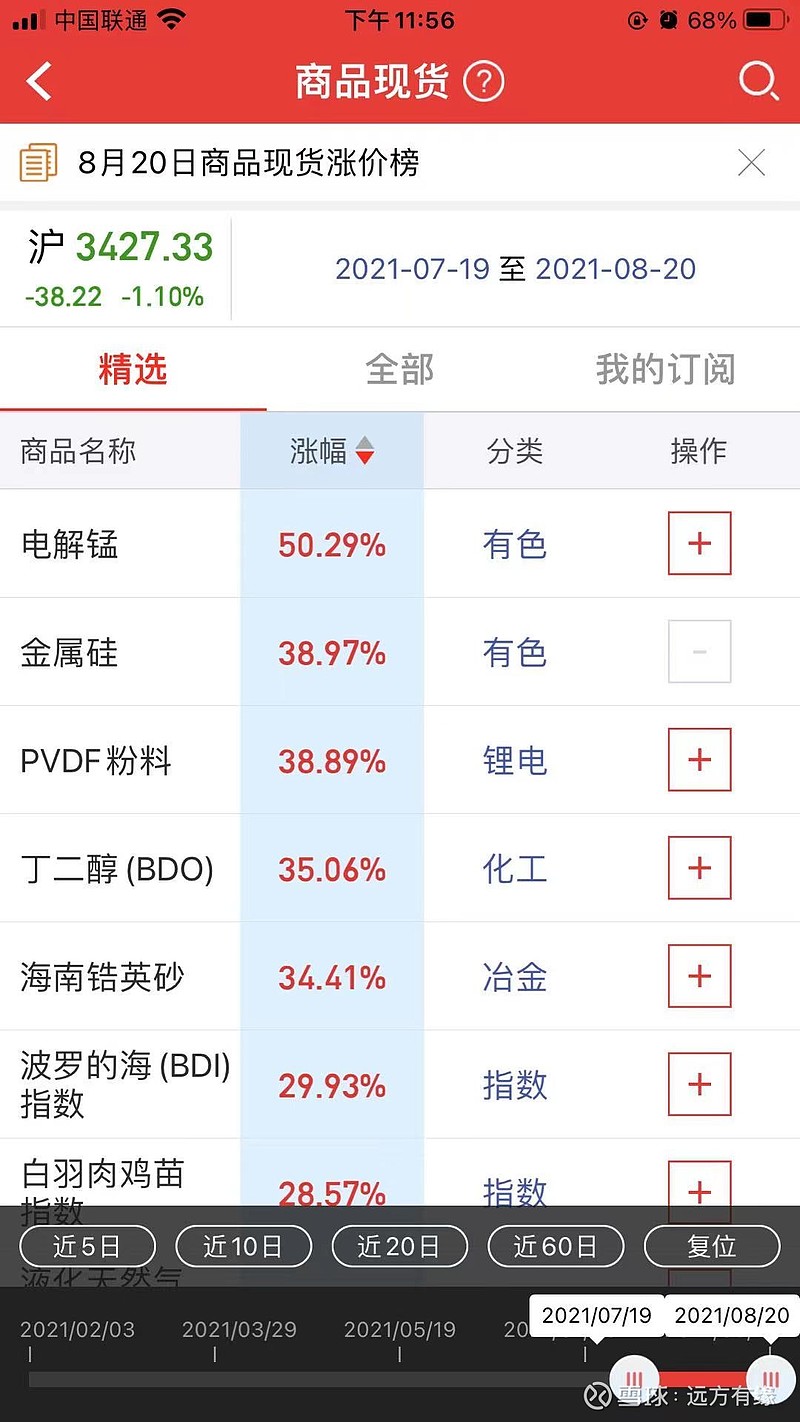Image resolution: width=800 pixels, height=1422 pixels.
Task: Add PVDF粉料 to subscriptions
Action: [x=700, y=760]
